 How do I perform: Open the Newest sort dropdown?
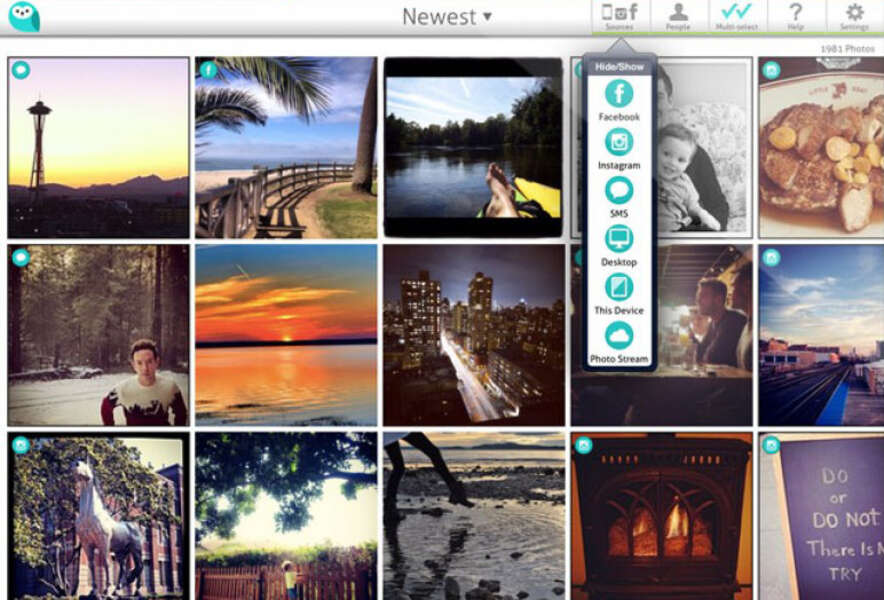point(446,16)
